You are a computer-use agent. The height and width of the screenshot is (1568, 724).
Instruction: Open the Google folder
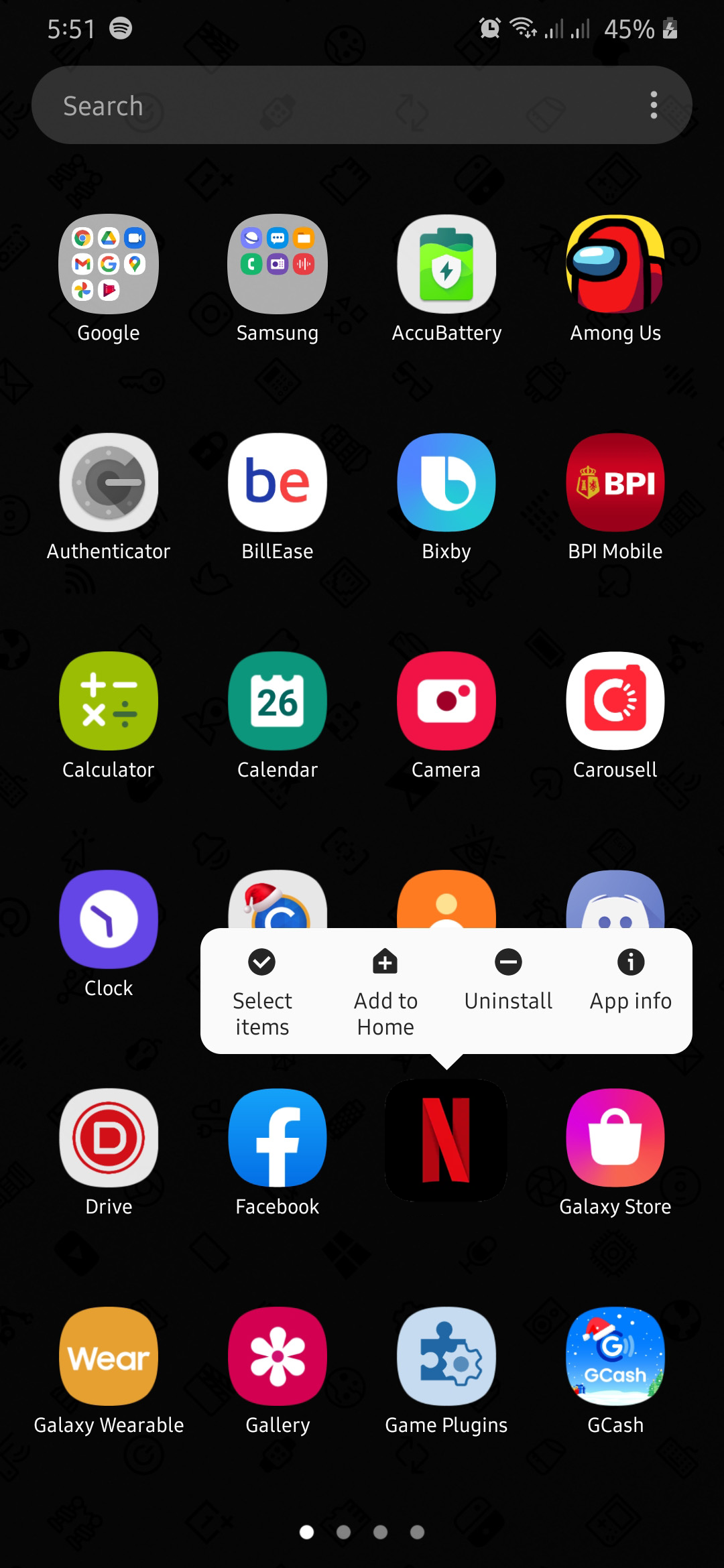(109, 265)
